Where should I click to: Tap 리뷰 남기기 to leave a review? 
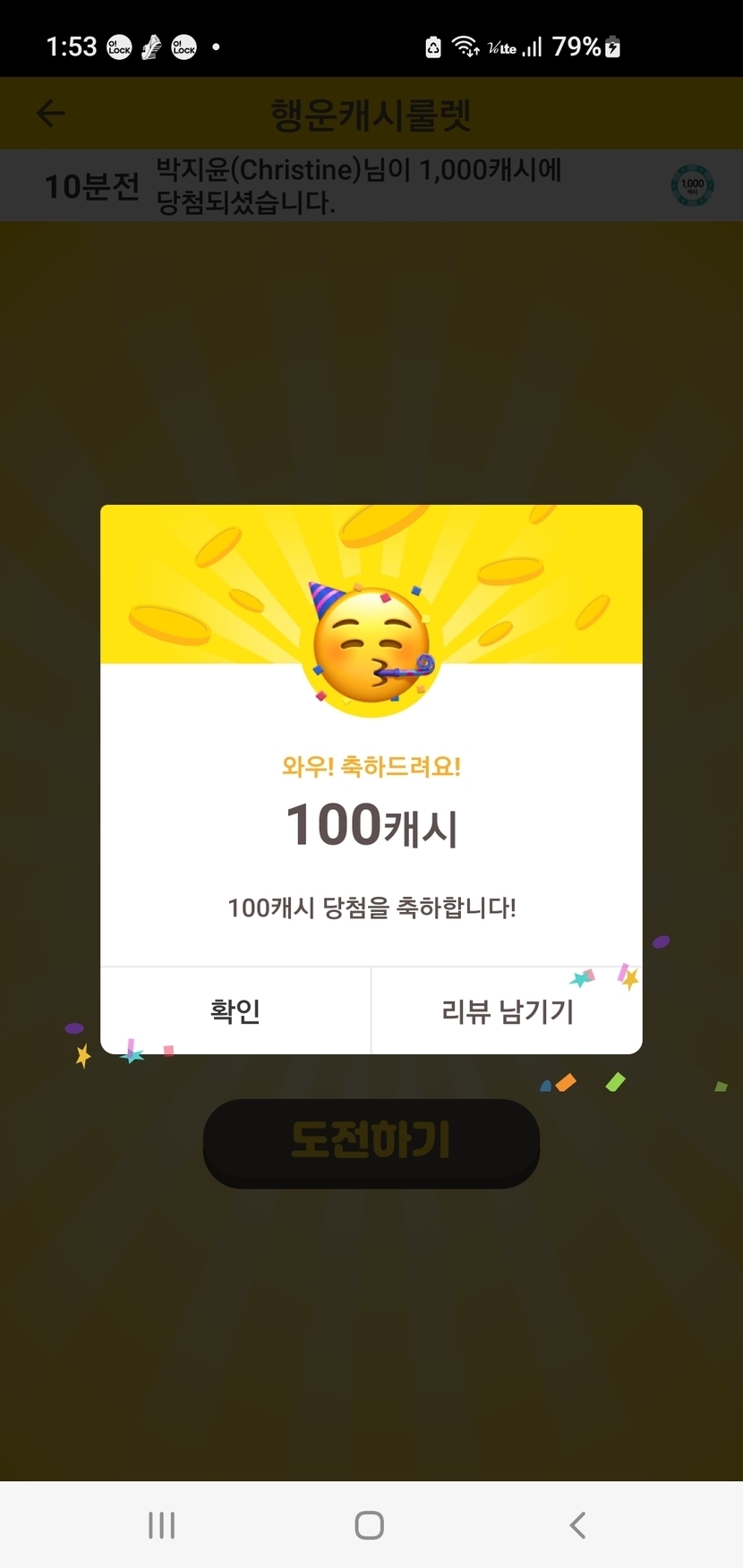click(x=507, y=1010)
